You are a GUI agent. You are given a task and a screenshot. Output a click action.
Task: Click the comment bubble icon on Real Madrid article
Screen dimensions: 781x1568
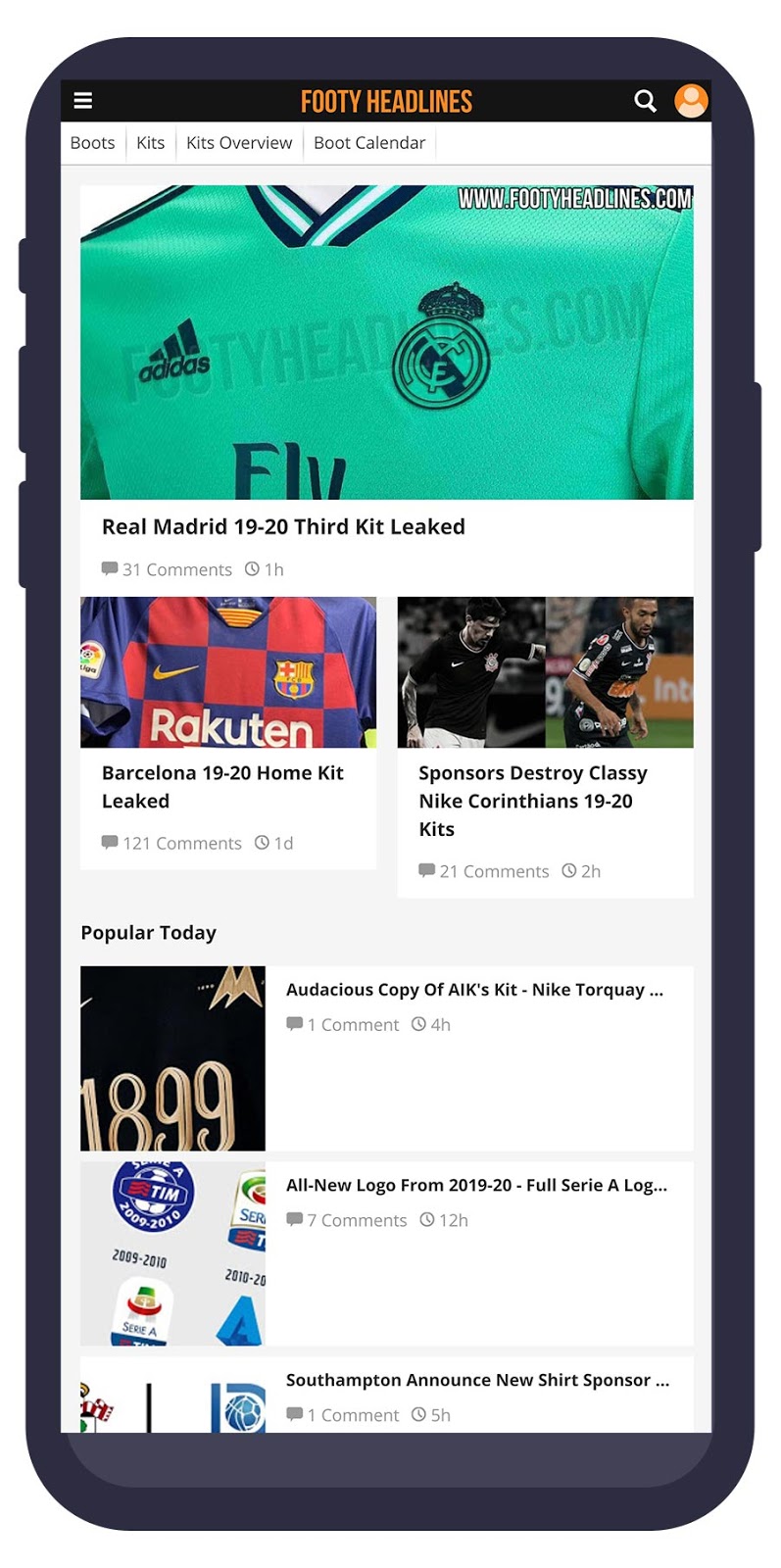click(109, 568)
